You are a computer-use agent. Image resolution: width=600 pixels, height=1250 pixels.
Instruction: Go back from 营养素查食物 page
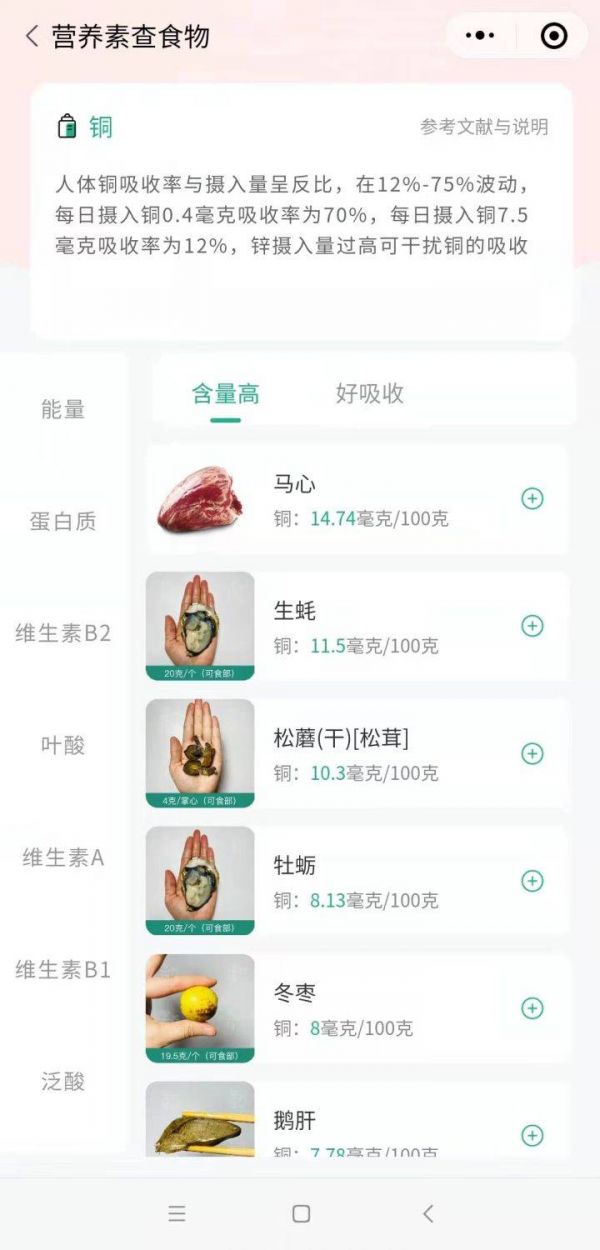pos(31,37)
